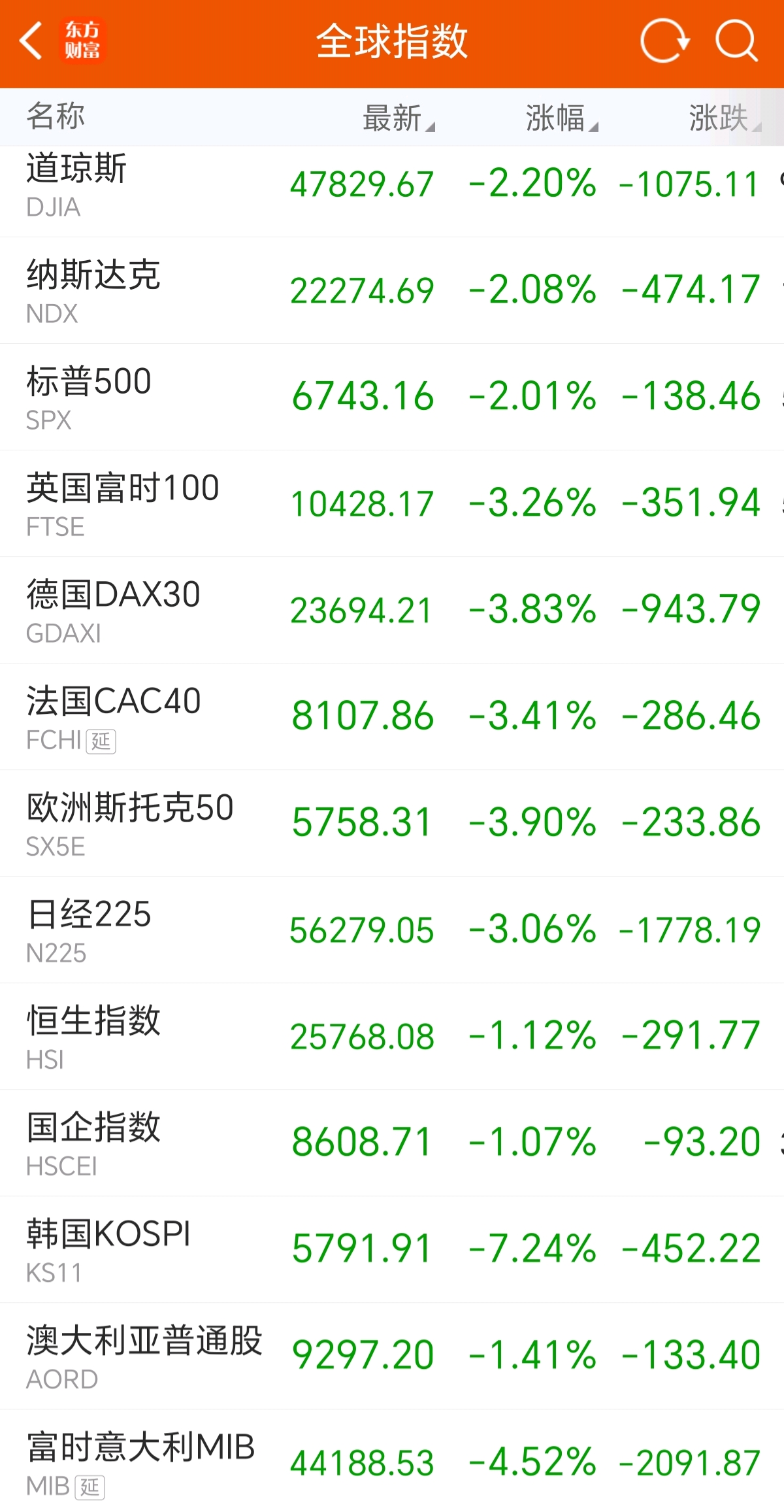Image resolution: width=784 pixels, height=1512 pixels.
Task: View the 法国CAC40 index details
Action: 392,717
